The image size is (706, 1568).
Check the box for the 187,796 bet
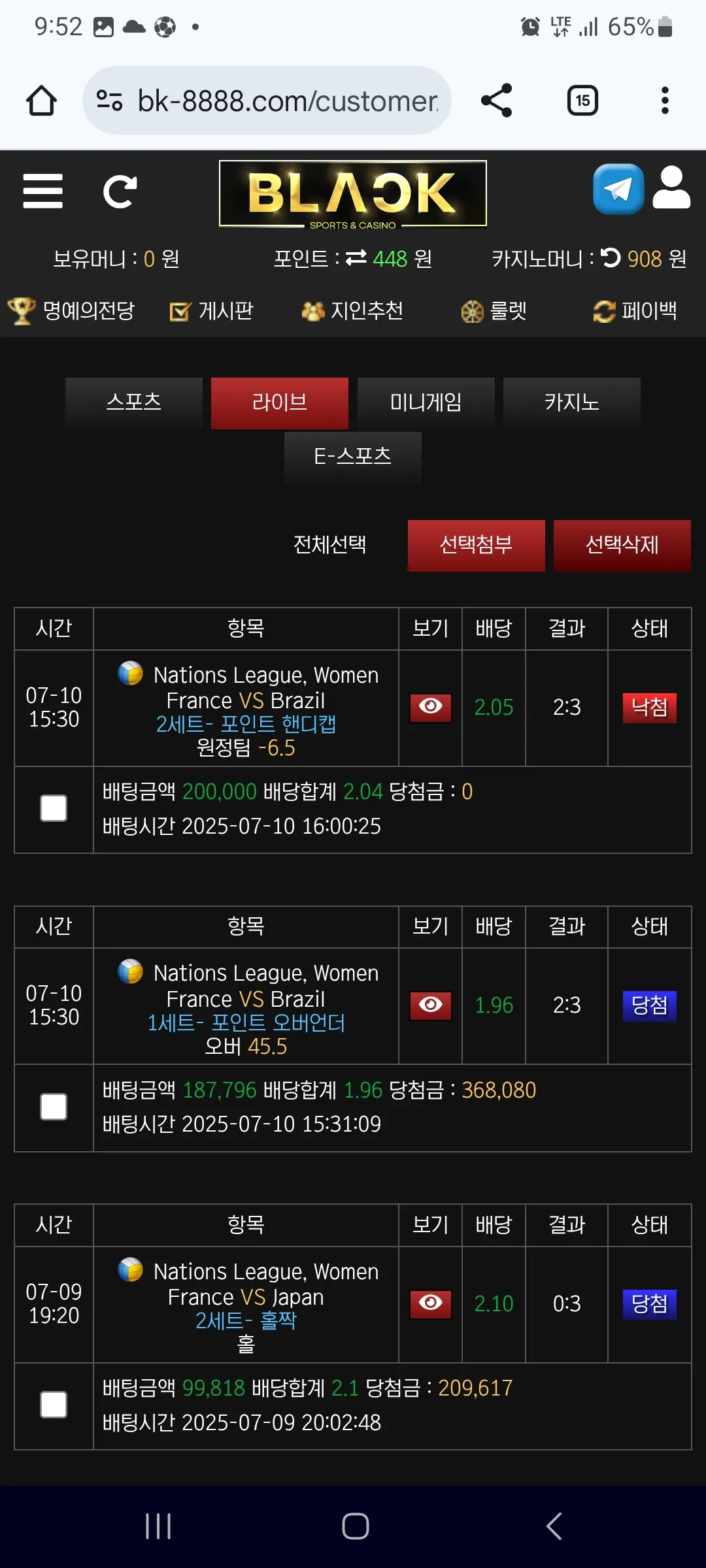point(54,1107)
